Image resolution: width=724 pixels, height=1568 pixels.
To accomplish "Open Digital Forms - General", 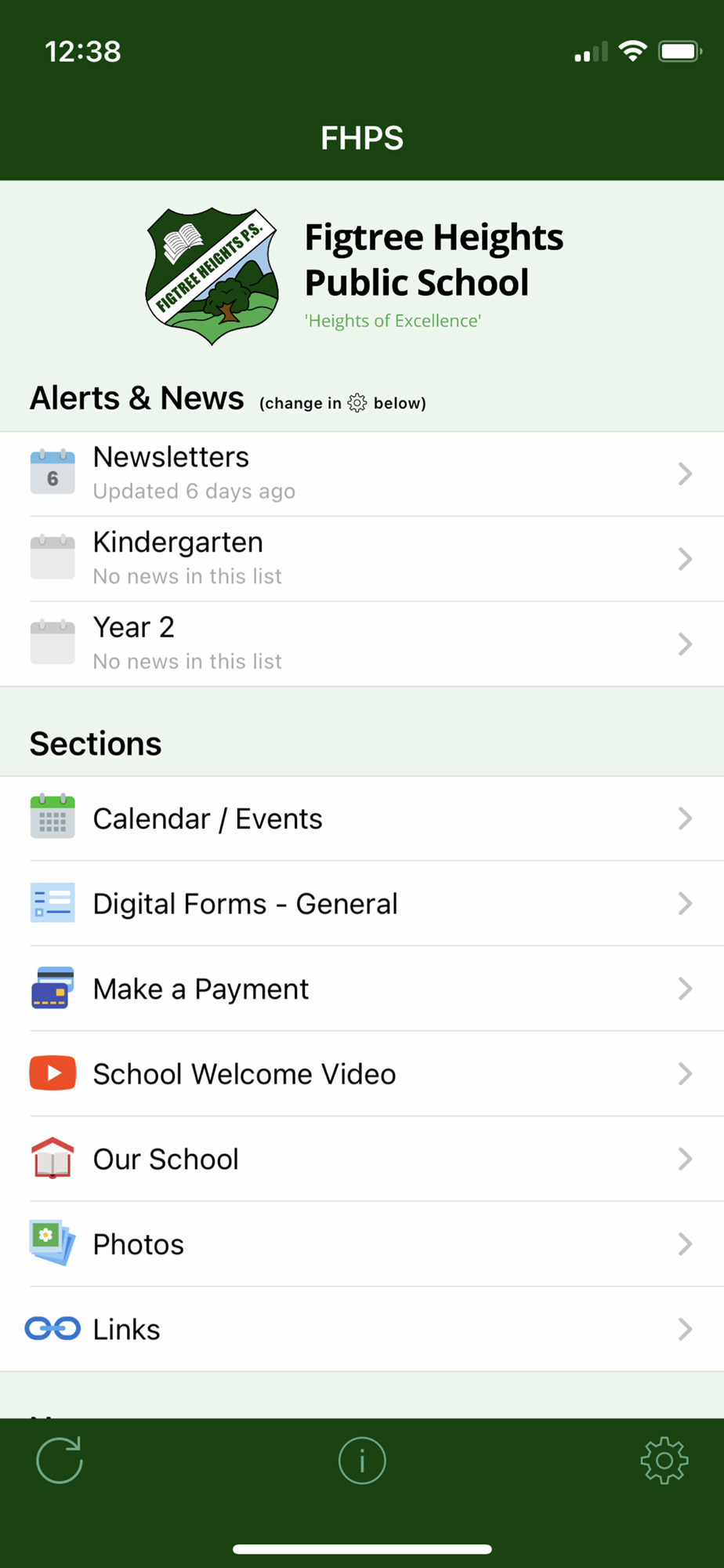I will point(362,904).
